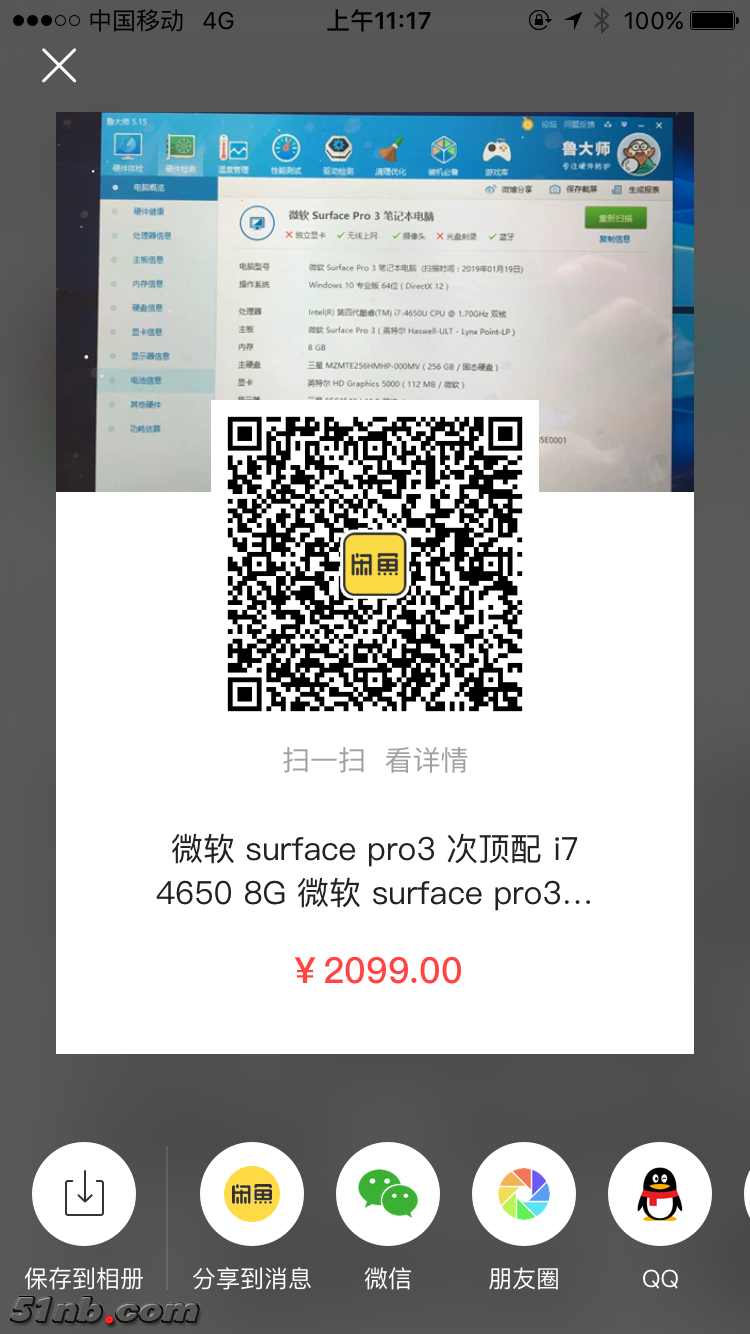
Task: Share via the WeChat icon
Action: 388,1194
